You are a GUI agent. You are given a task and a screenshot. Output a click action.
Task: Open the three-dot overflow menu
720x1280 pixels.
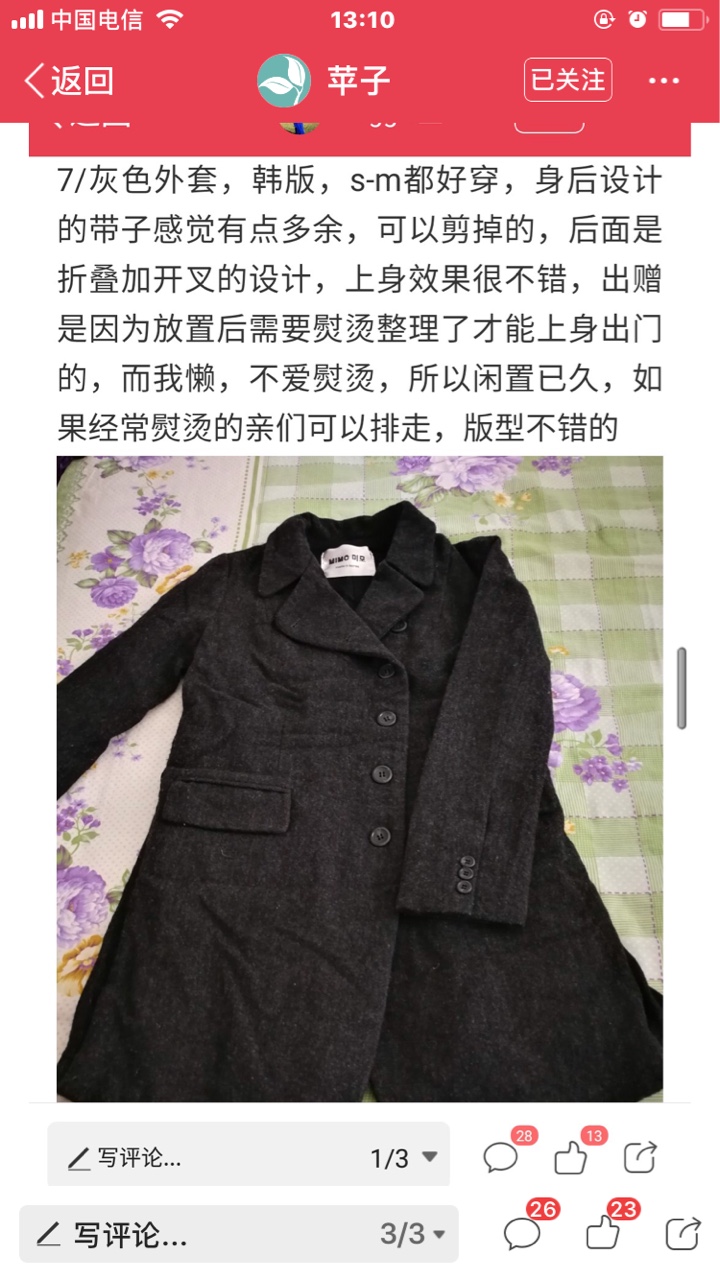(664, 81)
